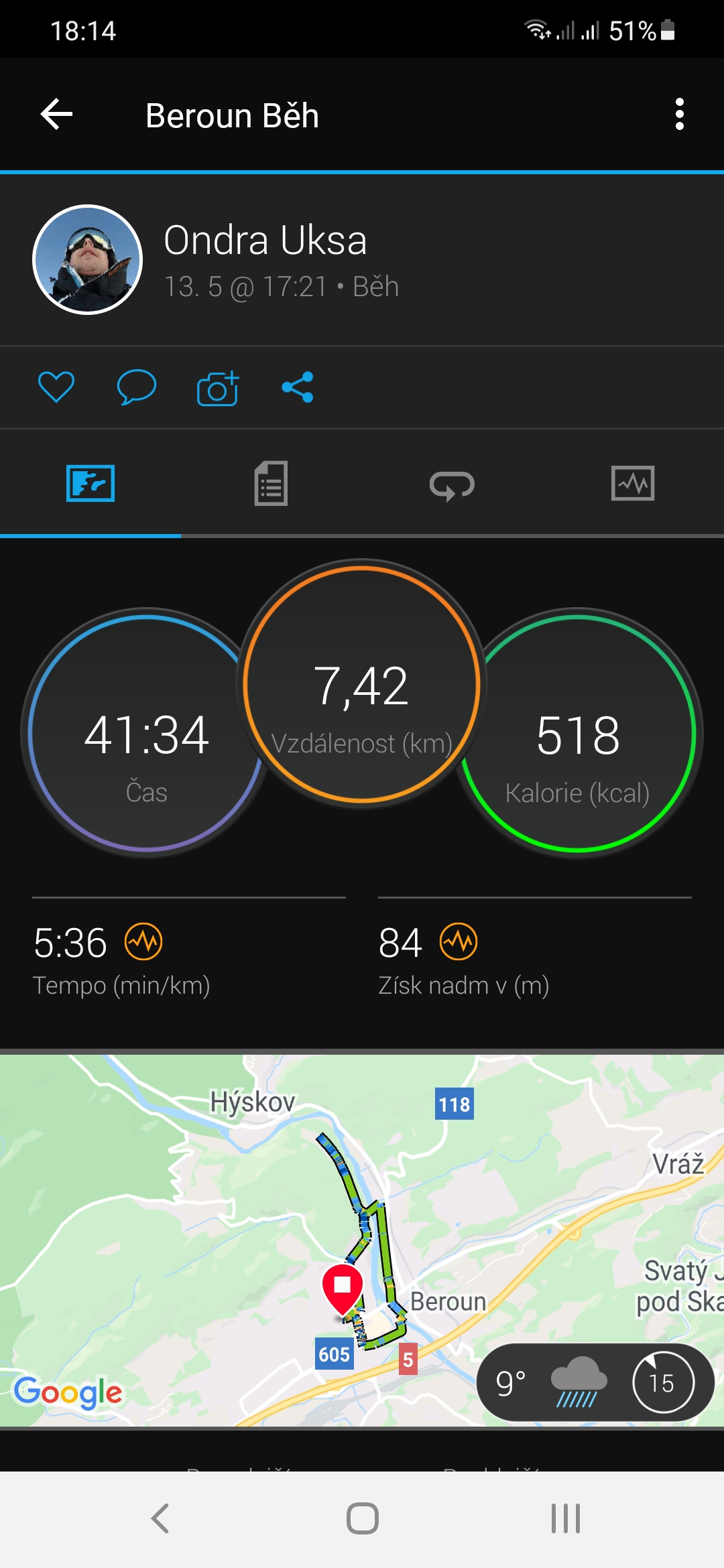The height and width of the screenshot is (1568, 724).
Task: Open the three-dot overflow menu
Action: point(680,115)
